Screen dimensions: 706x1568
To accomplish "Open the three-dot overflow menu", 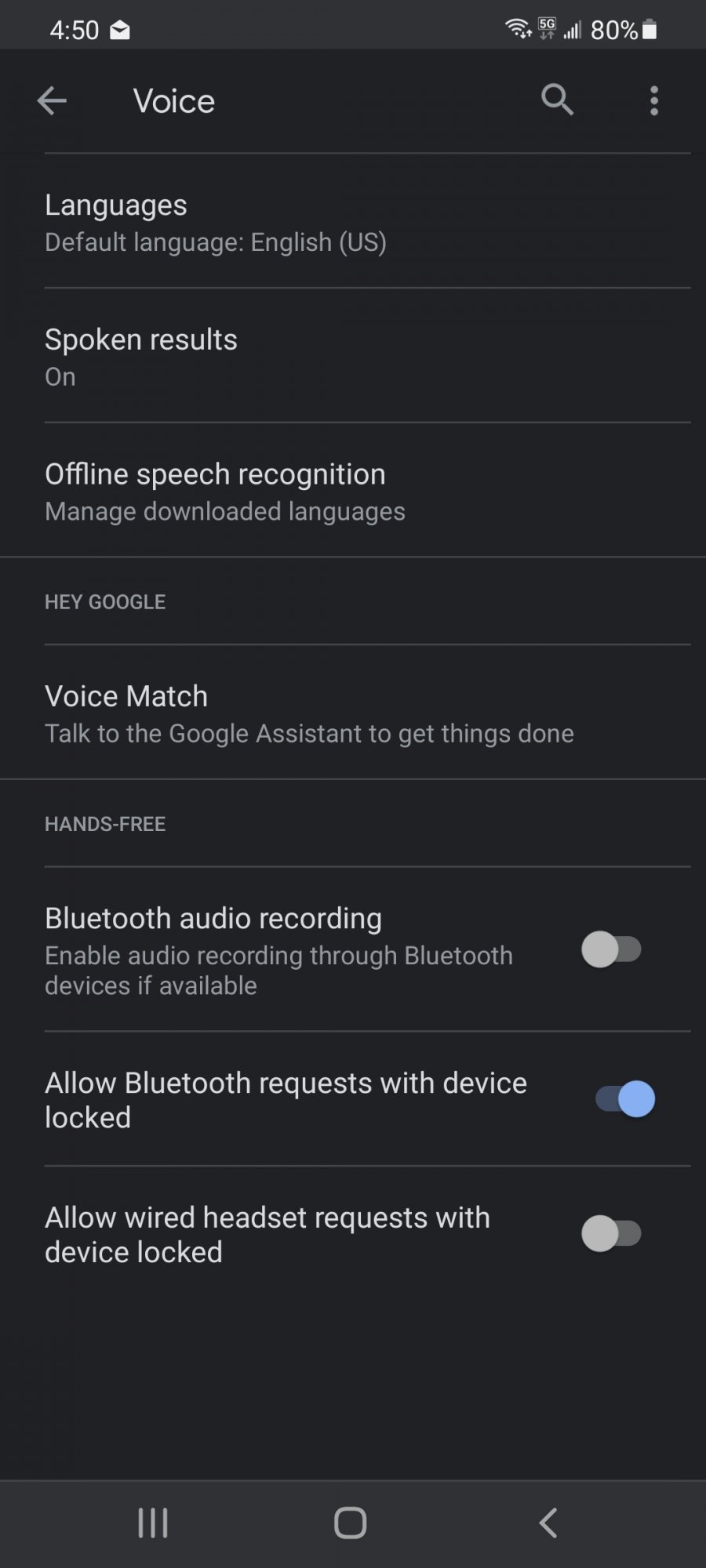I will tap(654, 100).
